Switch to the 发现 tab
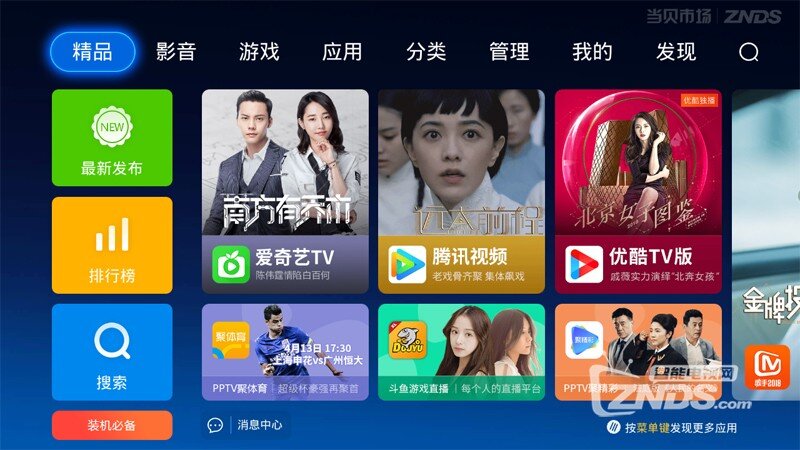 [676, 52]
